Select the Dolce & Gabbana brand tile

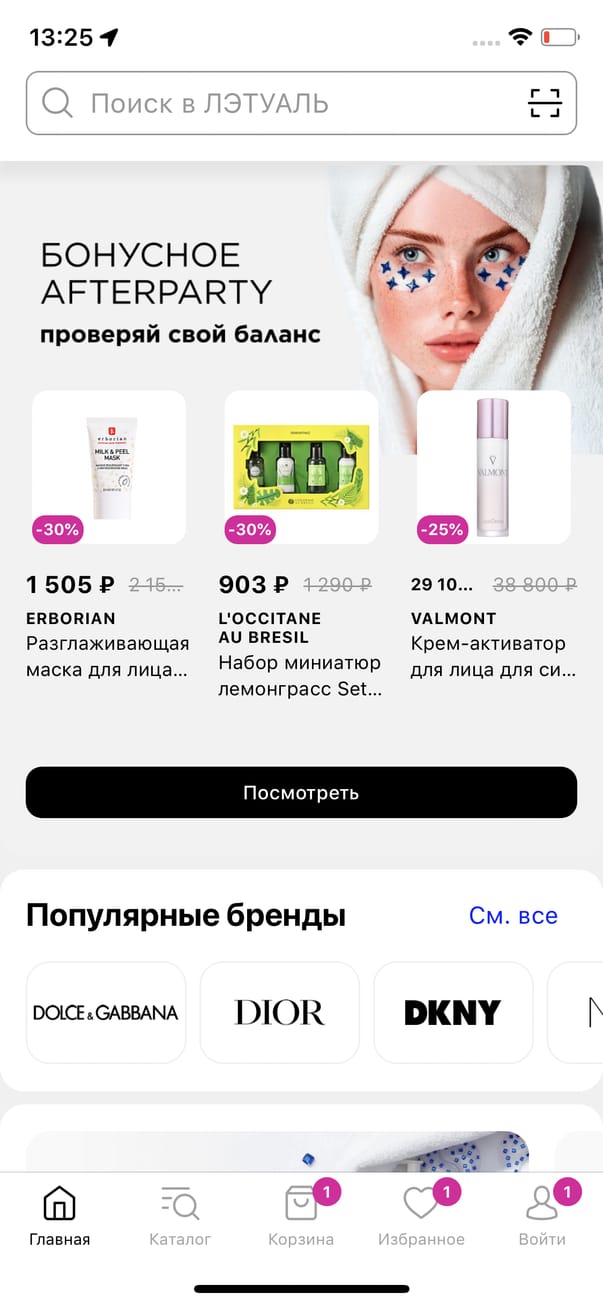pyautogui.click(x=106, y=1012)
